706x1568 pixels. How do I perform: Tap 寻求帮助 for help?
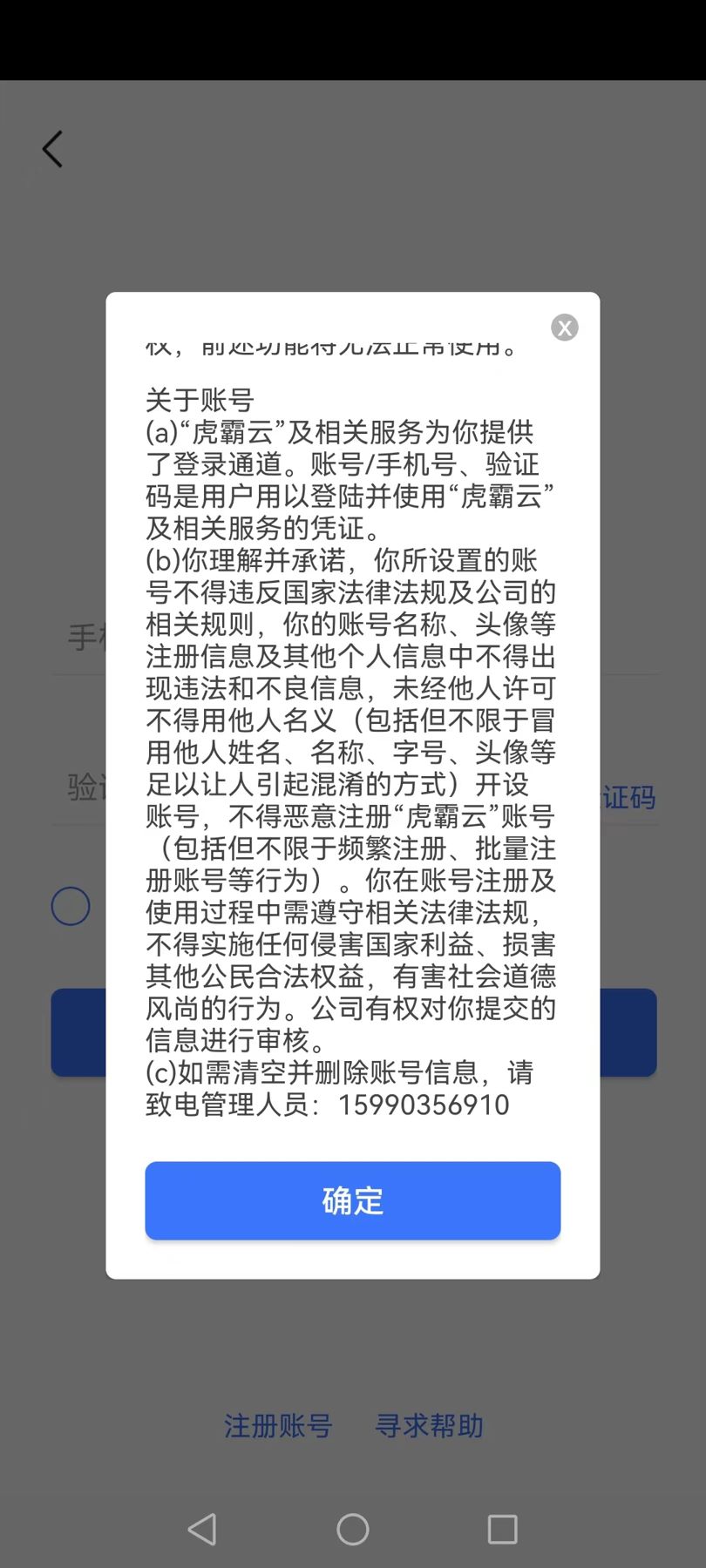pyautogui.click(x=429, y=1426)
